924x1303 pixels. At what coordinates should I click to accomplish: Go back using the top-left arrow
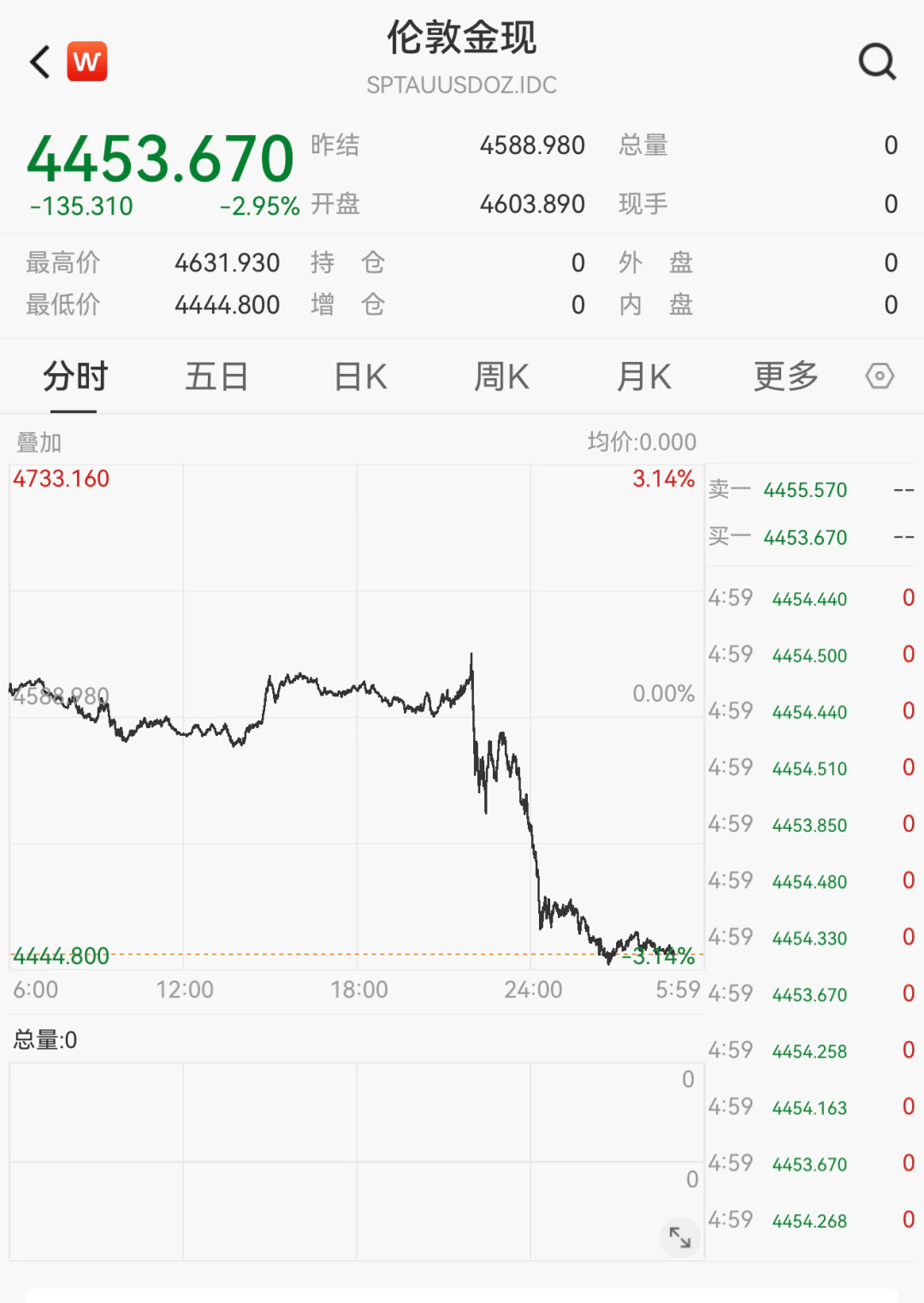tap(39, 62)
